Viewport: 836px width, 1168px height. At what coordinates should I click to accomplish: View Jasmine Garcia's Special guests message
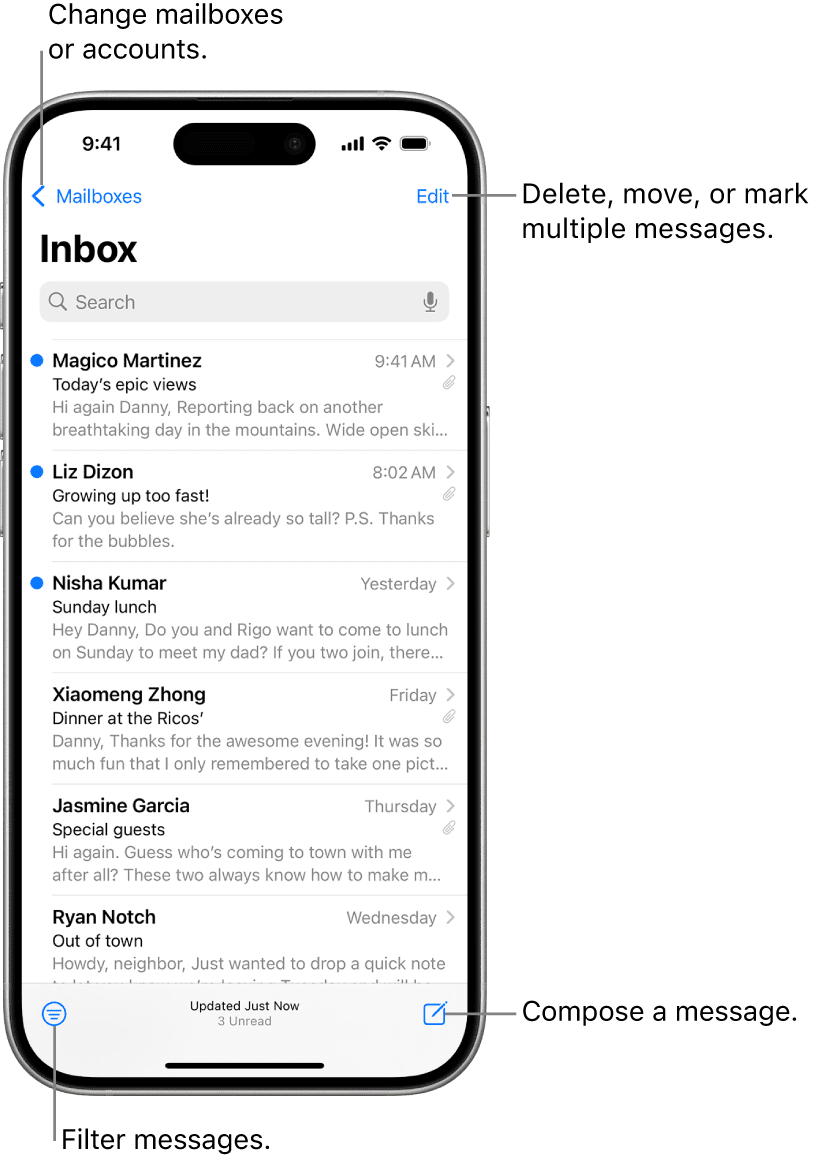coord(245,840)
